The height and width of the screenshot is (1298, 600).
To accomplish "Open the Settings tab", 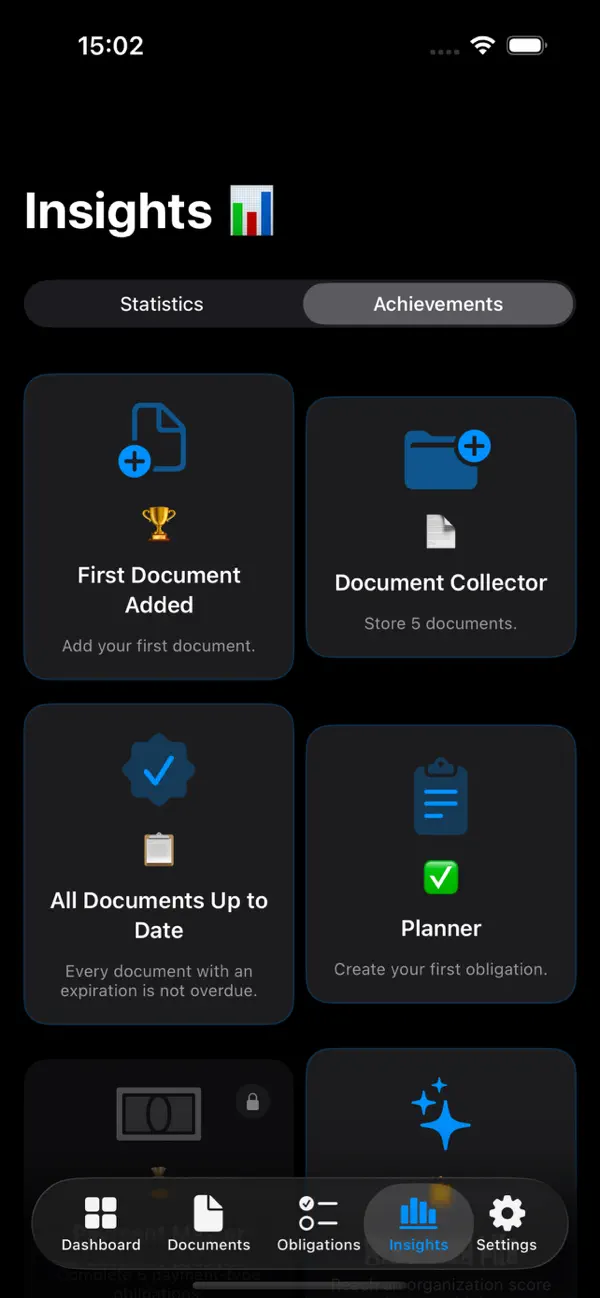I will click(x=507, y=1224).
